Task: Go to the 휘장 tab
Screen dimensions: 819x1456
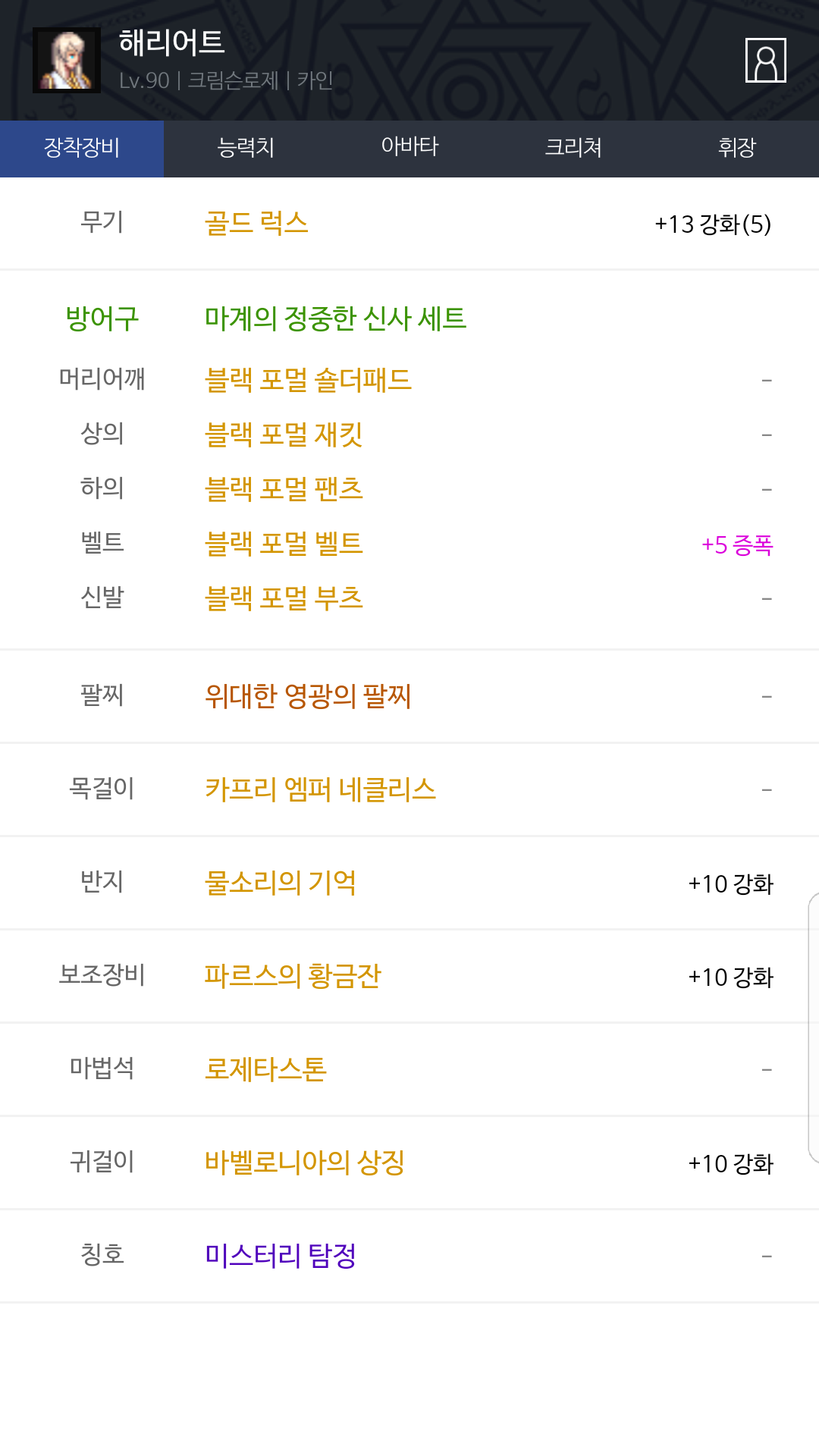Action: pyautogui.click(x=737, y=149)
